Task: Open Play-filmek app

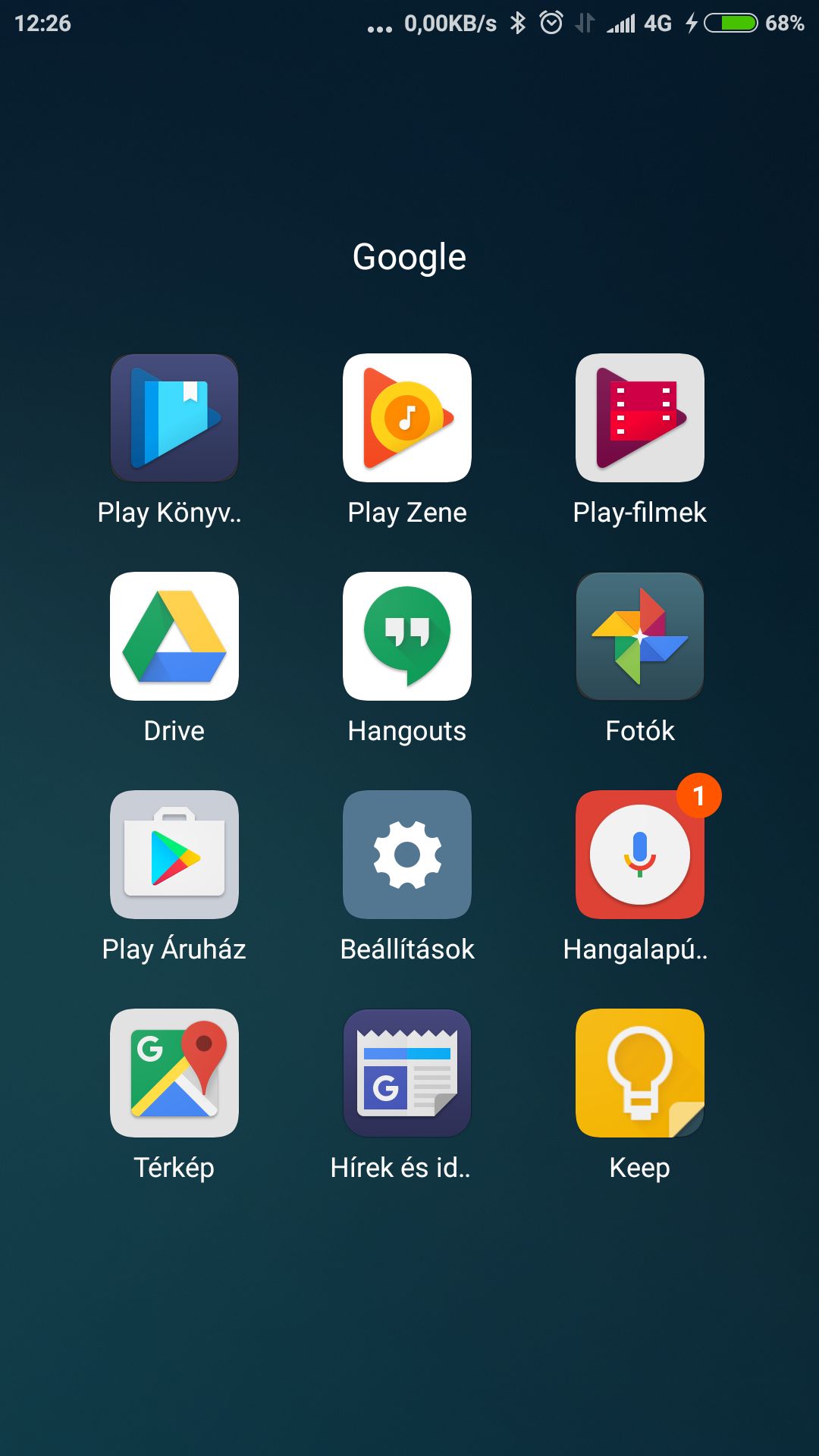Action: click(x=640, y=418)
